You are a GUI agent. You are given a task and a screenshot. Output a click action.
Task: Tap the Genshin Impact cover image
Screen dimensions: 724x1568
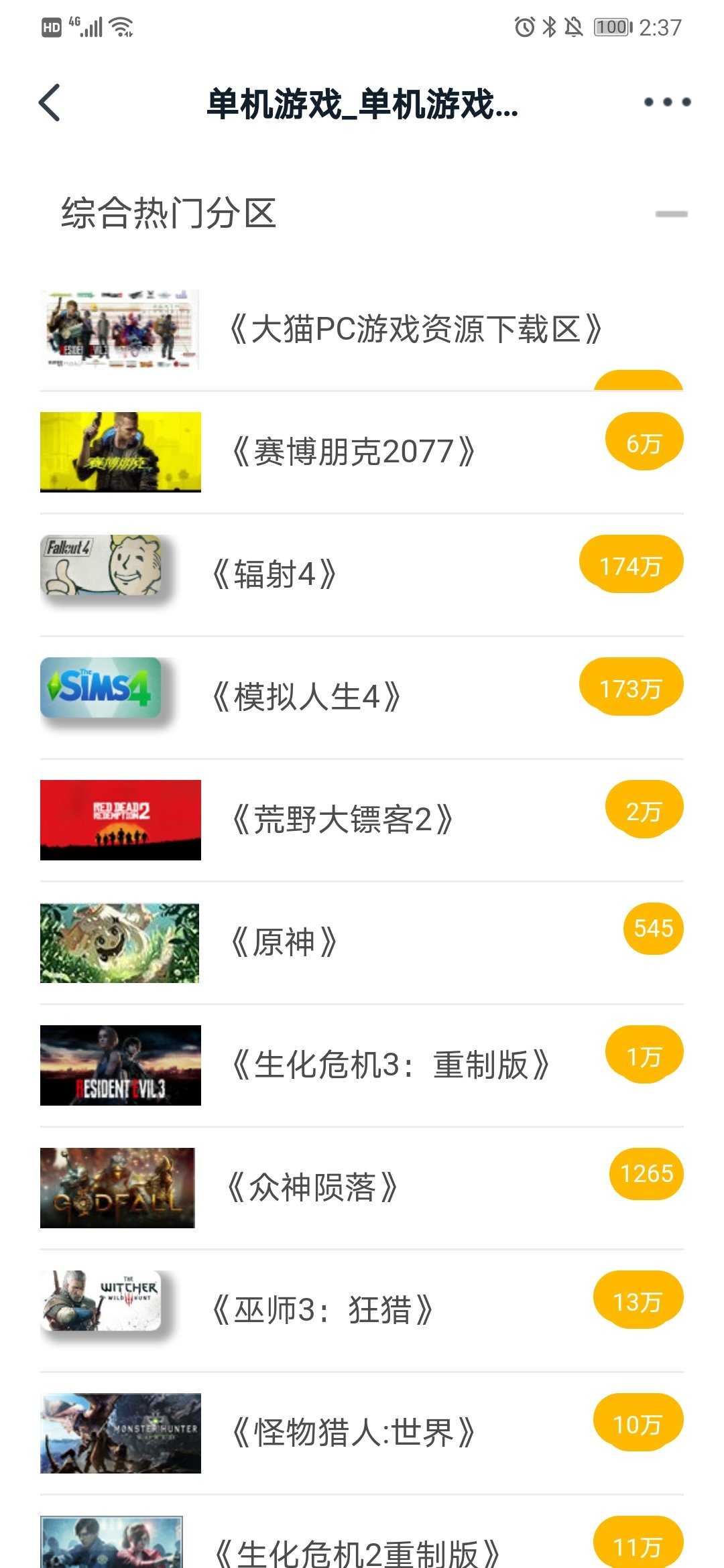(119, 941)
